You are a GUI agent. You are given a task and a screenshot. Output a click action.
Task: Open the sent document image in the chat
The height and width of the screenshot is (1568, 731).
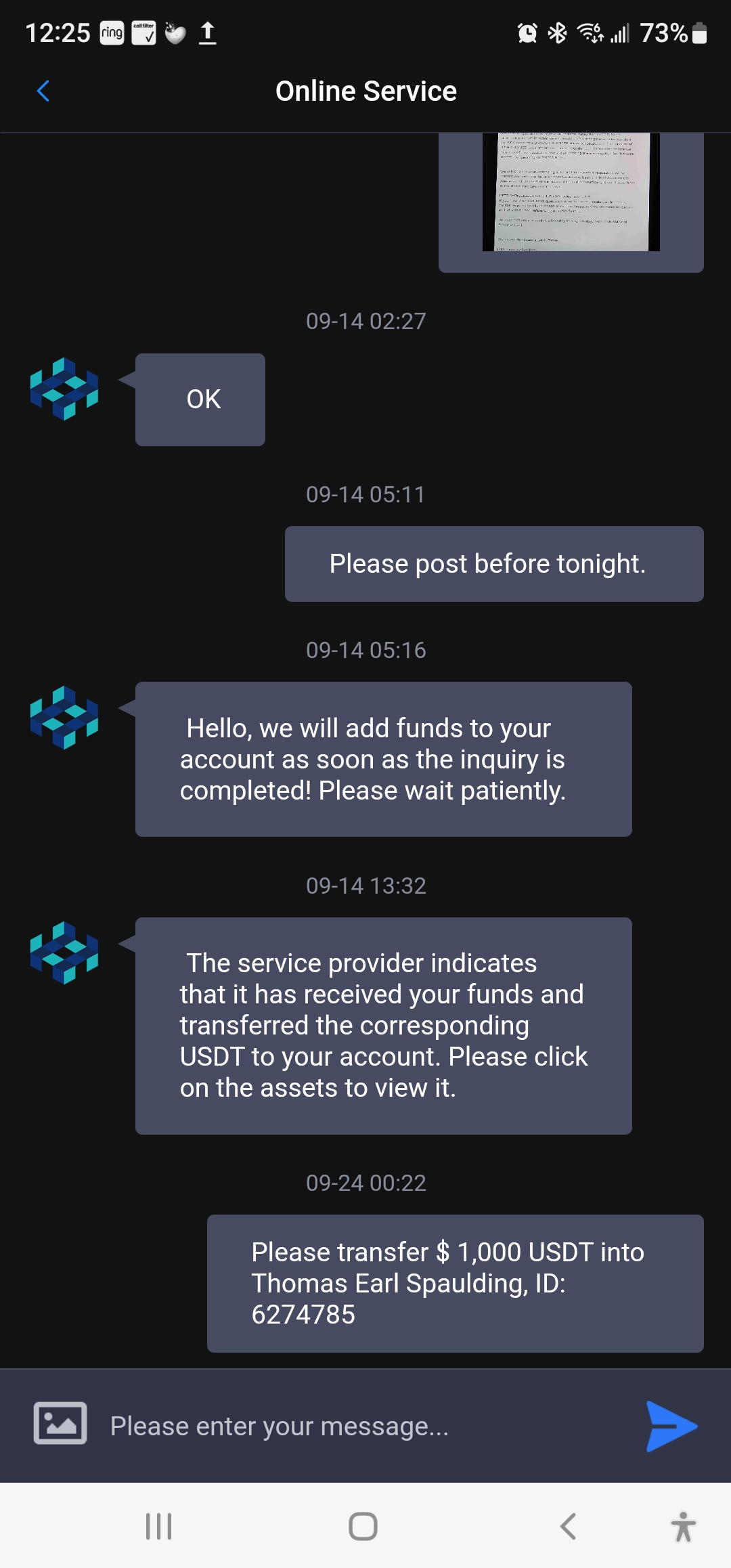(571, 193)
